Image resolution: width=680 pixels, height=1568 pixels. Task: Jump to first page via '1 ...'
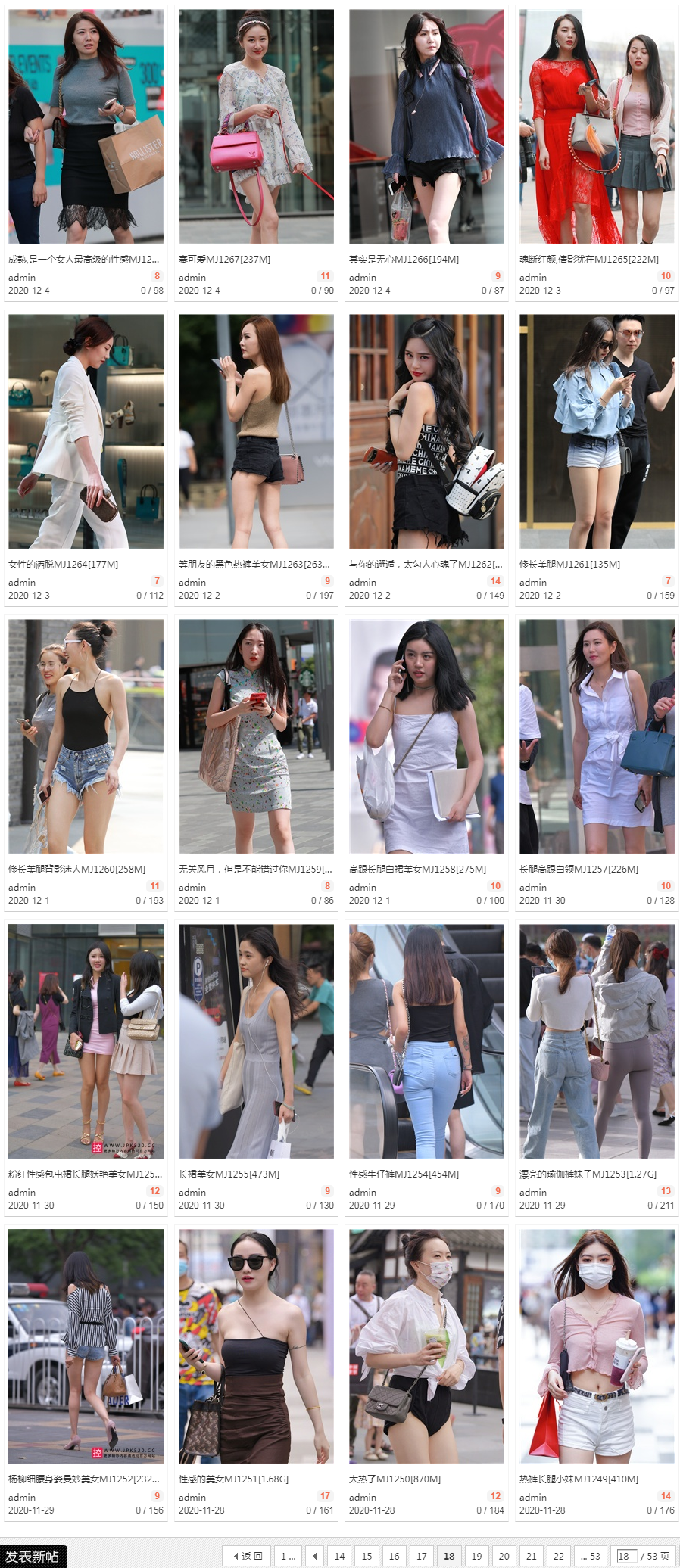tap(288, 1556)
